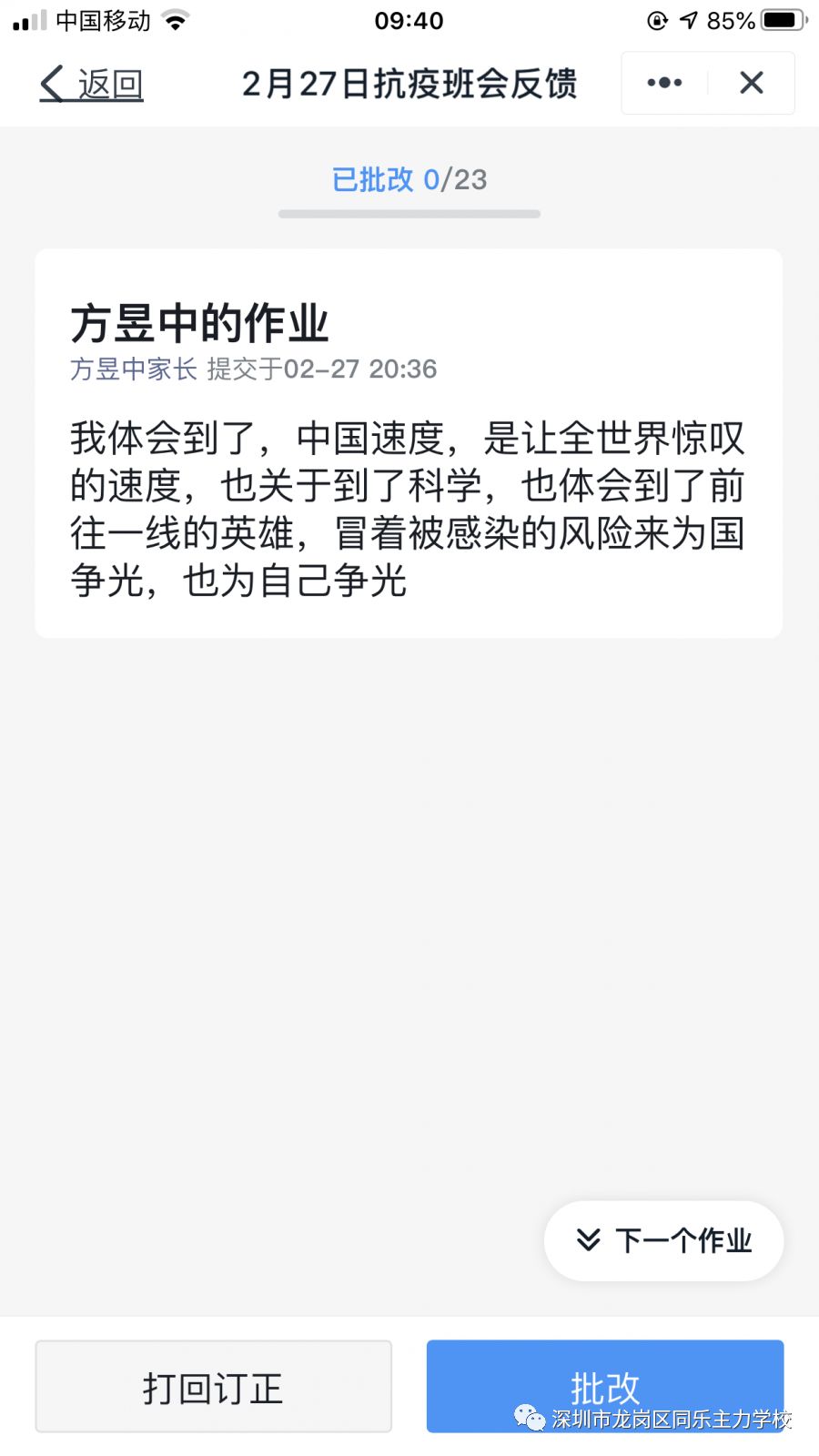This screenshot has height=1456, width=819.
Task: Tap the blue 批改 grade button
Action: tap(605, 1386)
